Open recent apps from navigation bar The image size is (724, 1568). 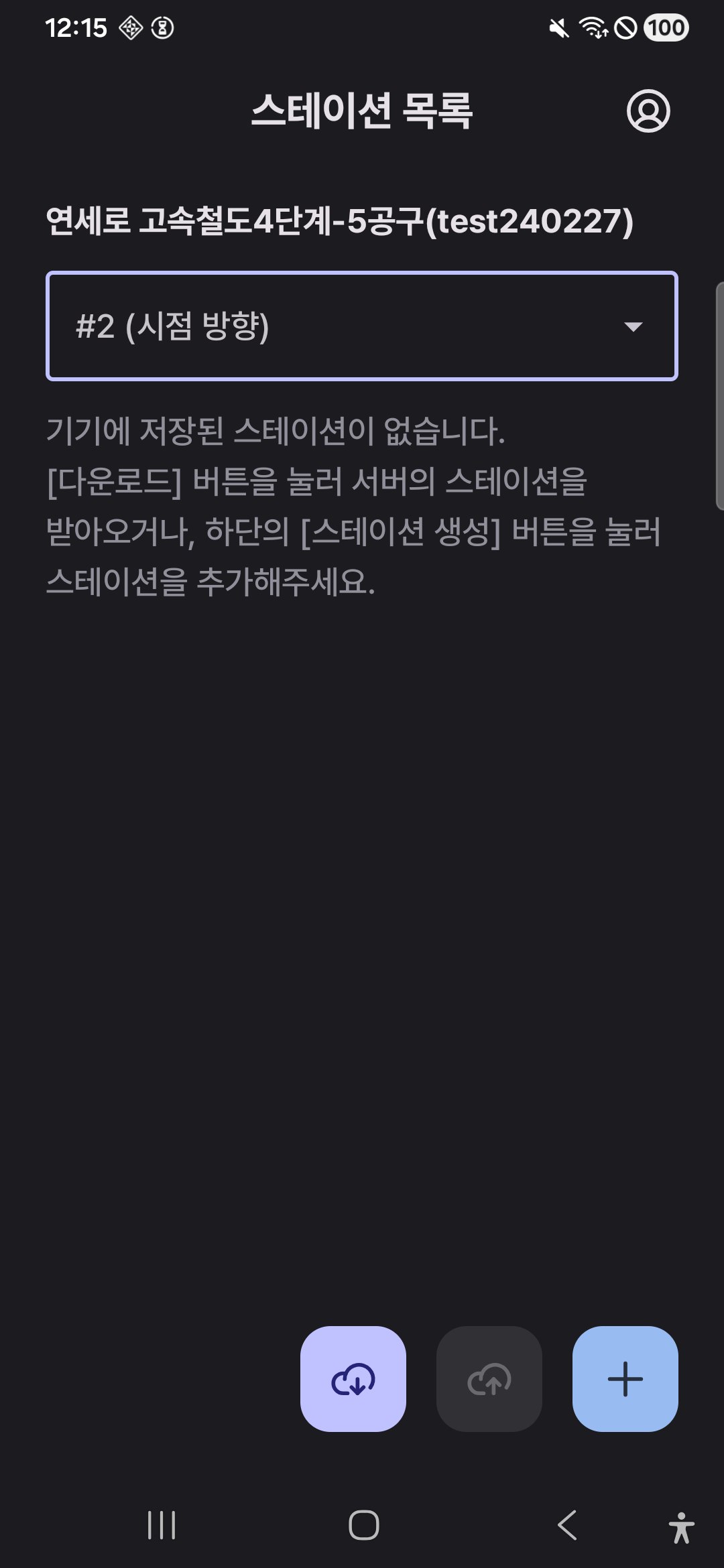pos(162,1525)
